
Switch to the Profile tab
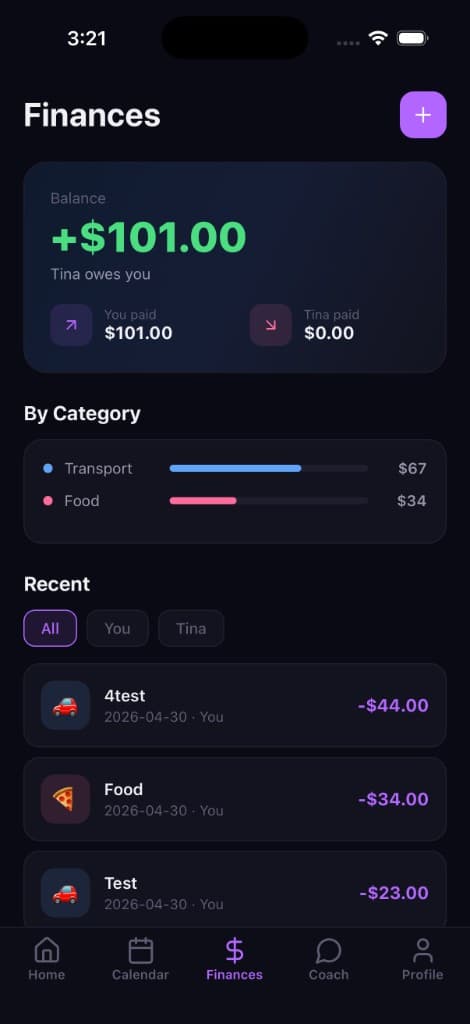[422, 959]
